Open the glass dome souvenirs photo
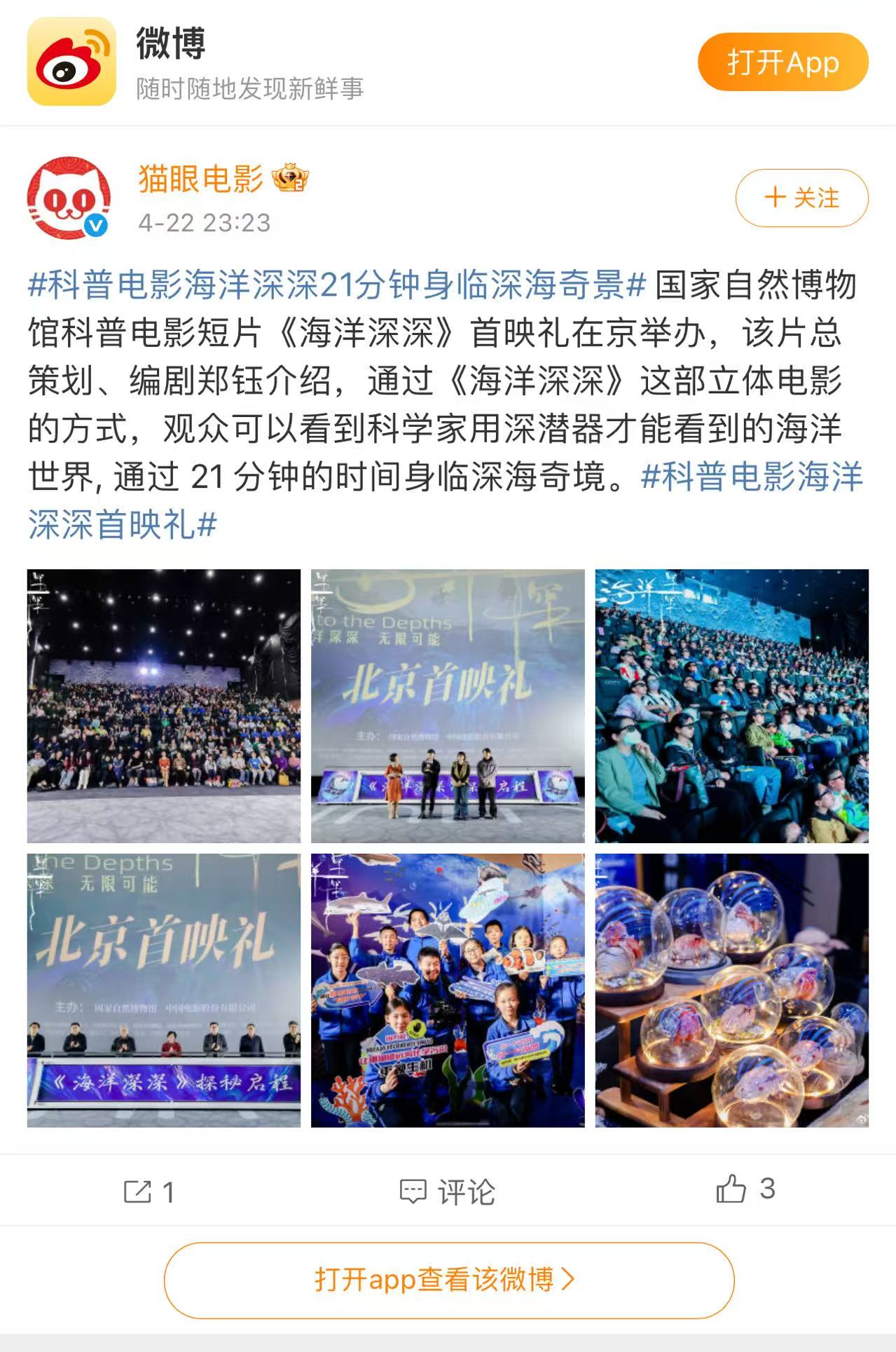Viewport: 896px width, 1352px height. click(x=731, y=990)
